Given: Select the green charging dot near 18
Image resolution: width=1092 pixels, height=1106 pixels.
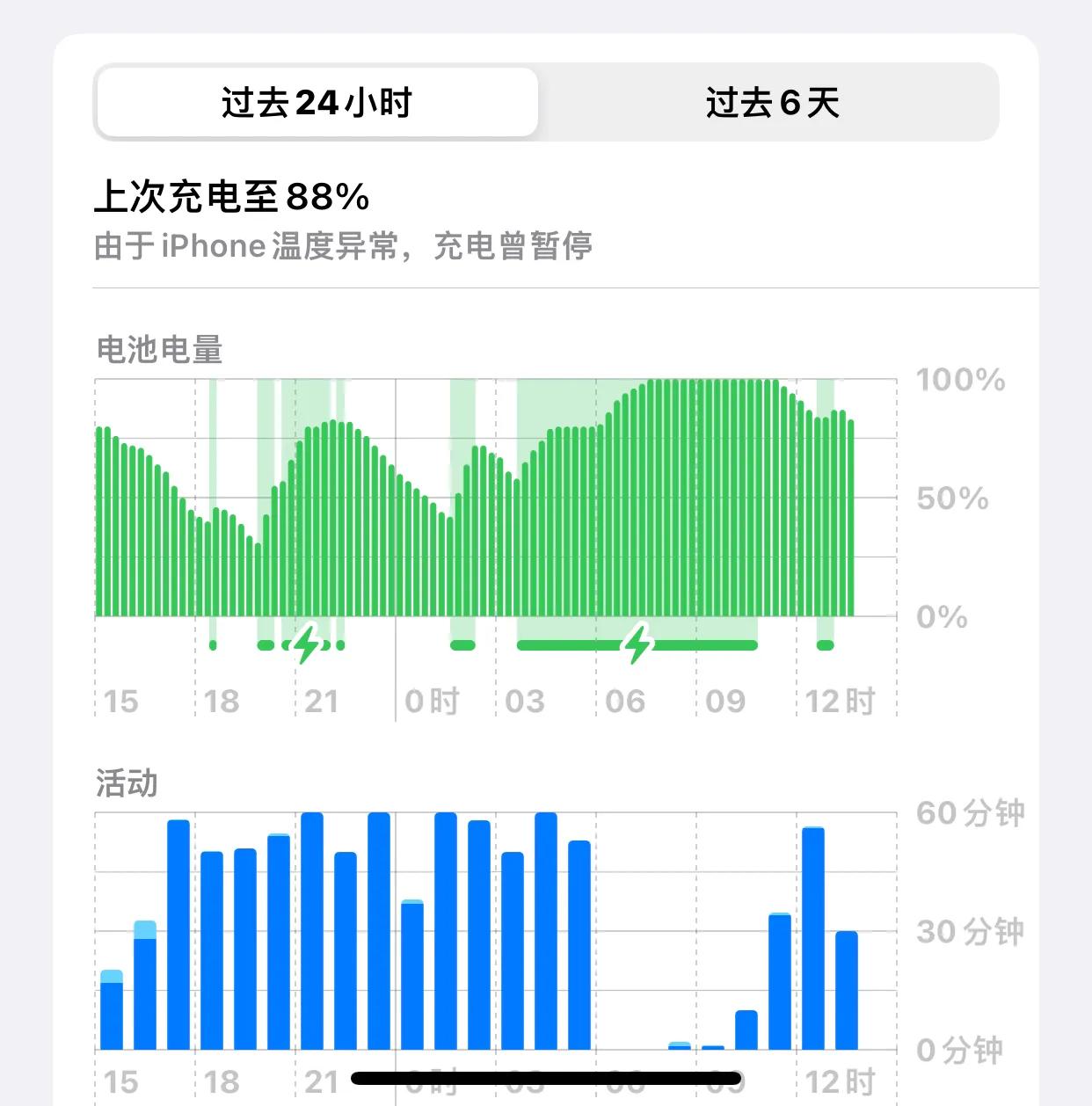Looking at the screenshot, I should (x=211, y=646).
